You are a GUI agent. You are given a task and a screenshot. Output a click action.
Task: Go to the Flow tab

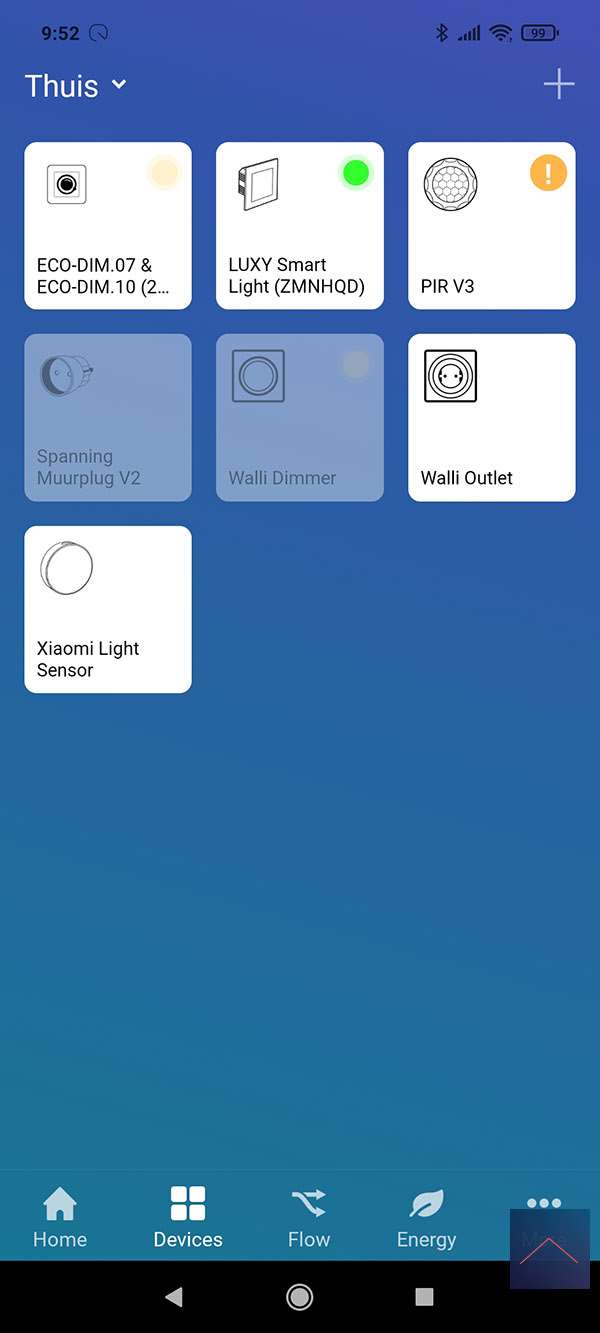pyautogui.click(x=309, y=1217)
